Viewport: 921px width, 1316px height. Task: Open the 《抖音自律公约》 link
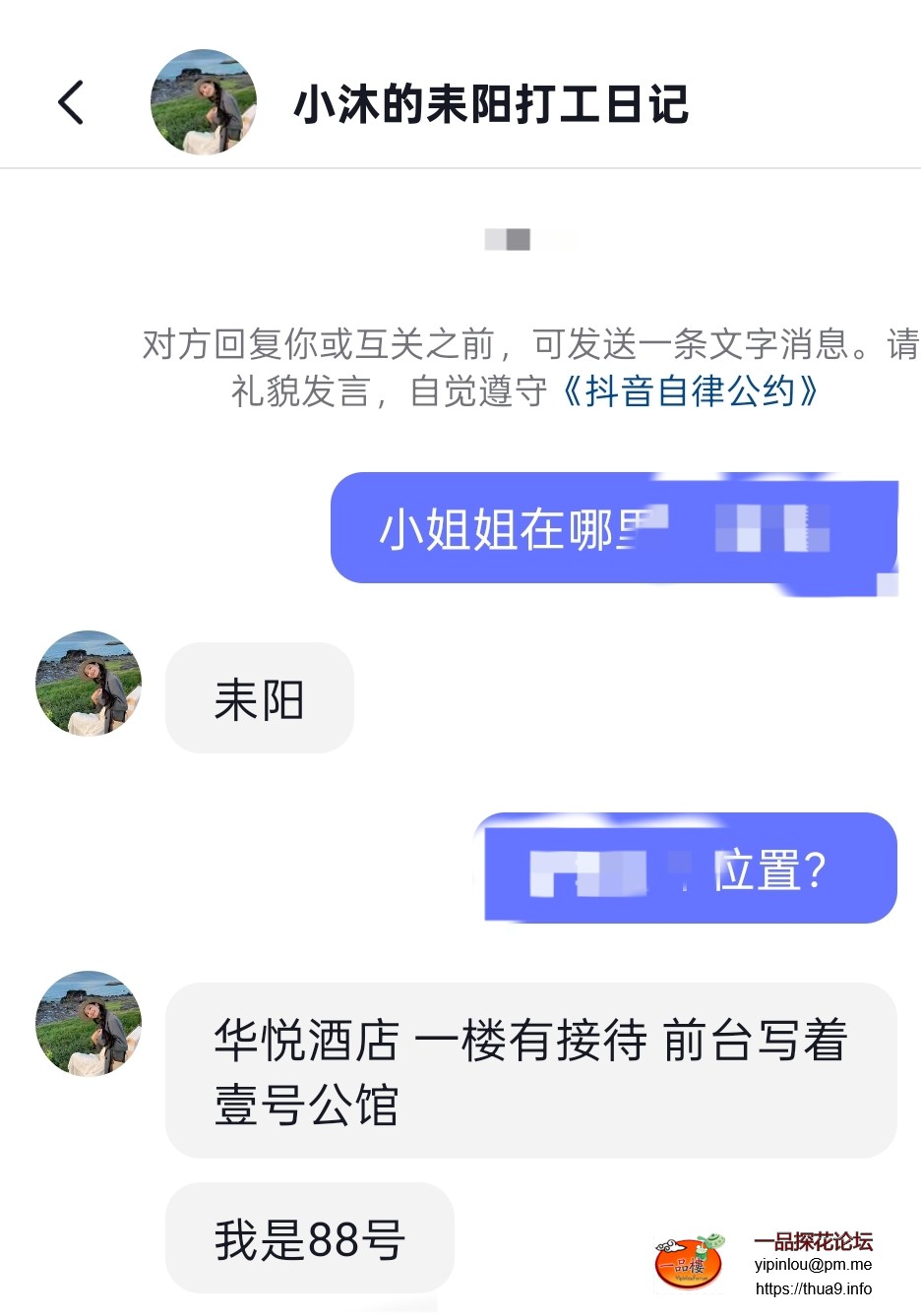point(689,391)
